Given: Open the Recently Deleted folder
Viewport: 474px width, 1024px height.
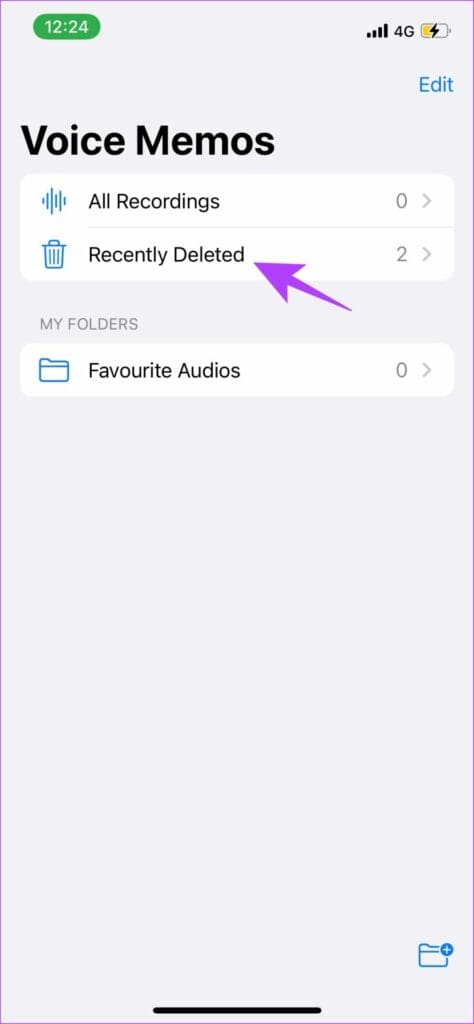Looking at the screenshot, I should pyautogui.click(x=237, y=254).
